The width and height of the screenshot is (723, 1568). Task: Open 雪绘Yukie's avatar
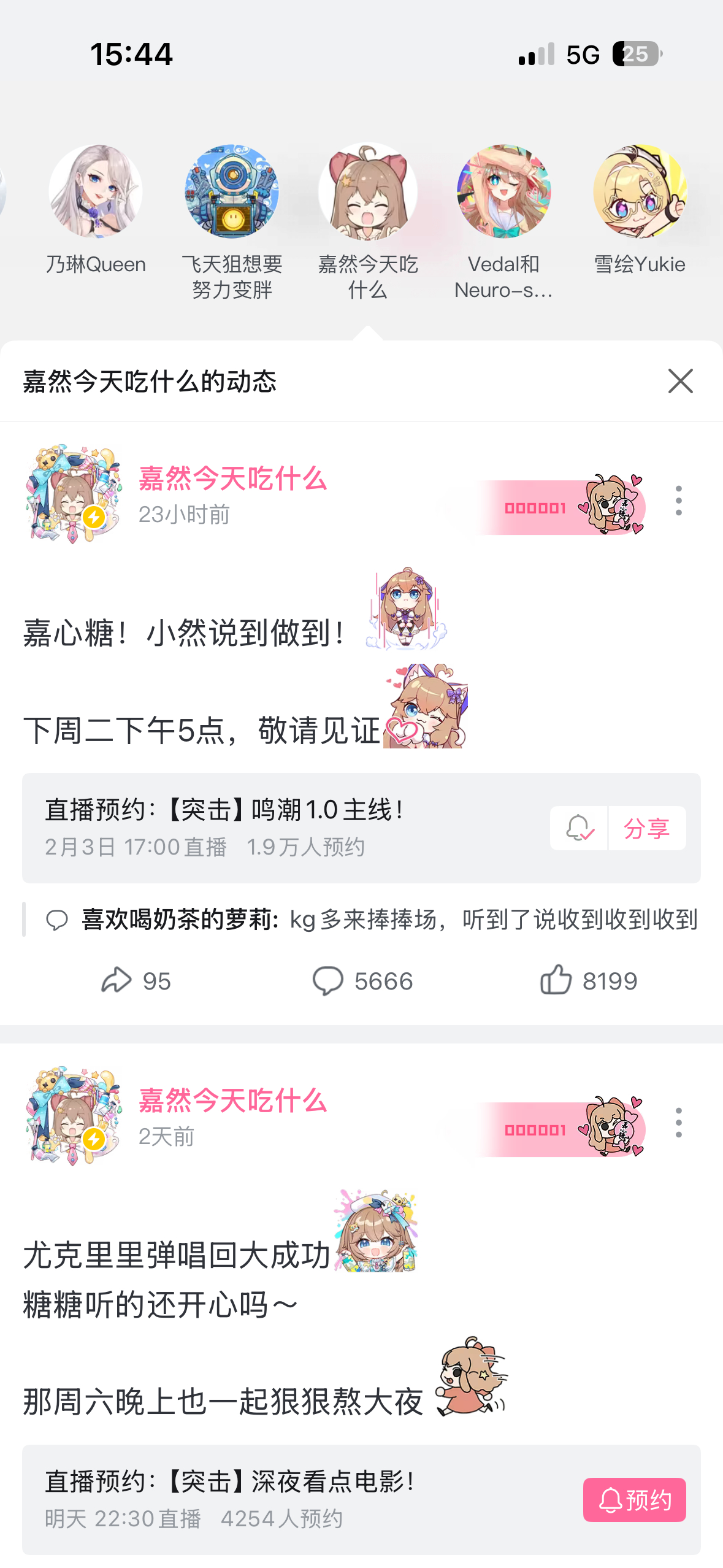tap(640, 192)
